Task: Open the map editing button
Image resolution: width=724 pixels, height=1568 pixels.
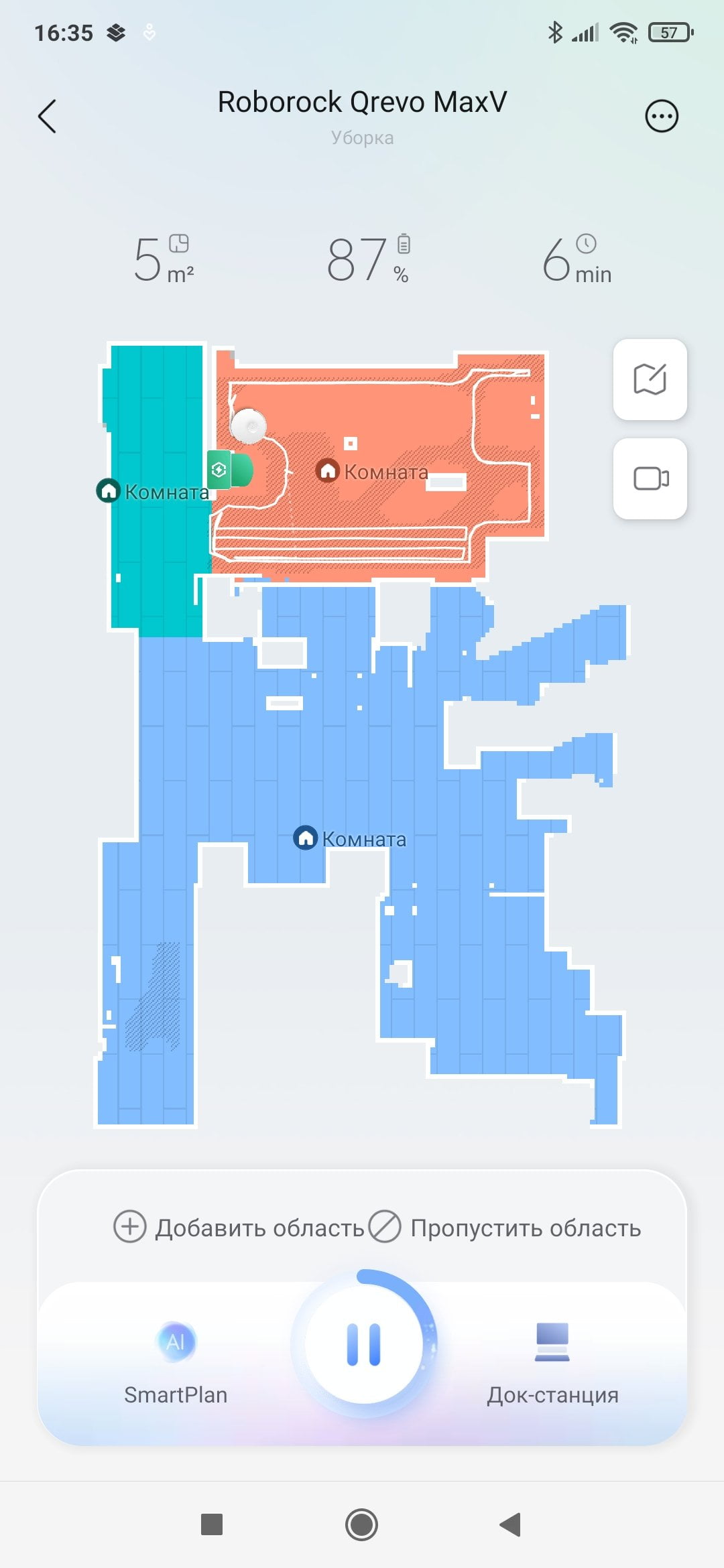Action: click(x=650, y=379)
